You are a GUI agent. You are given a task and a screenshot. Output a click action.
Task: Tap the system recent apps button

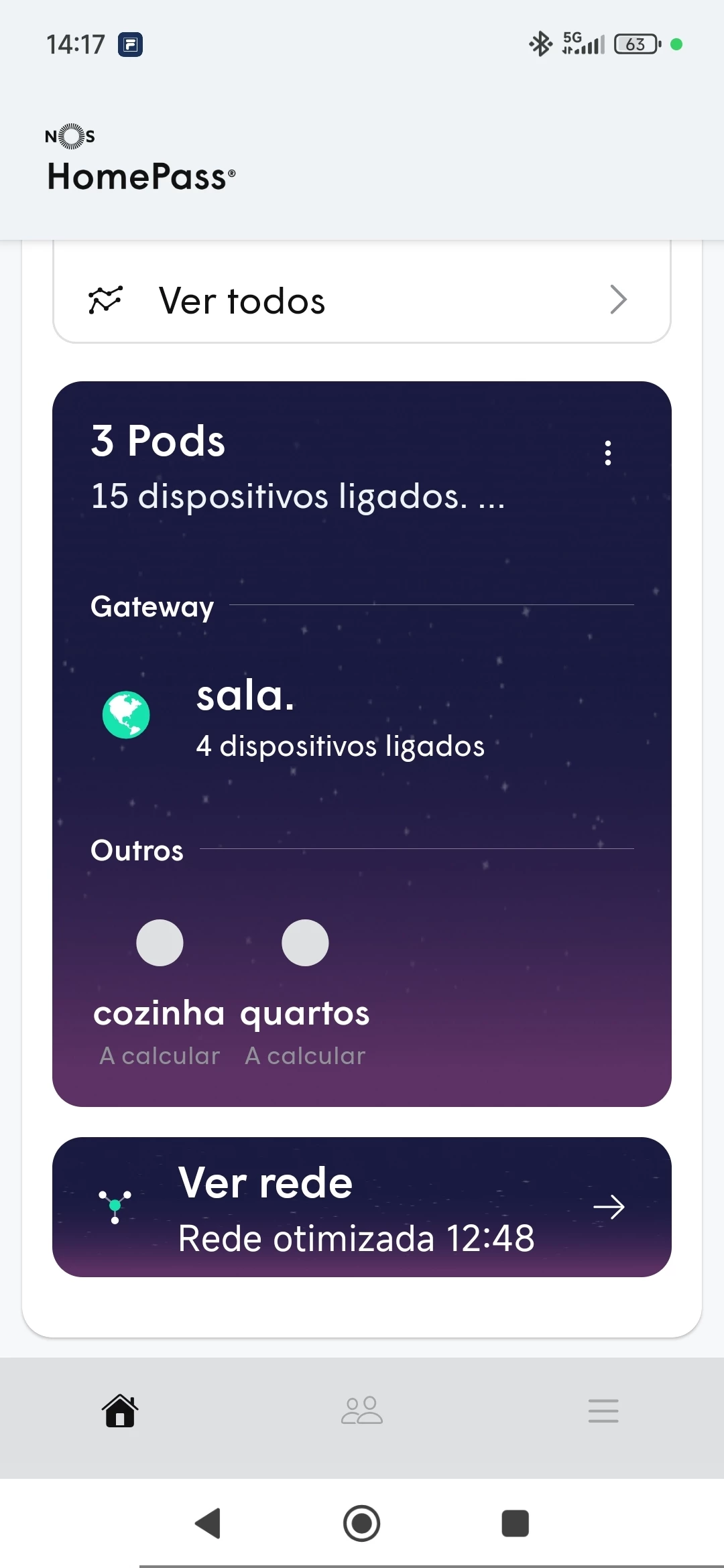pyautogui.click(x=515, y=1523)
